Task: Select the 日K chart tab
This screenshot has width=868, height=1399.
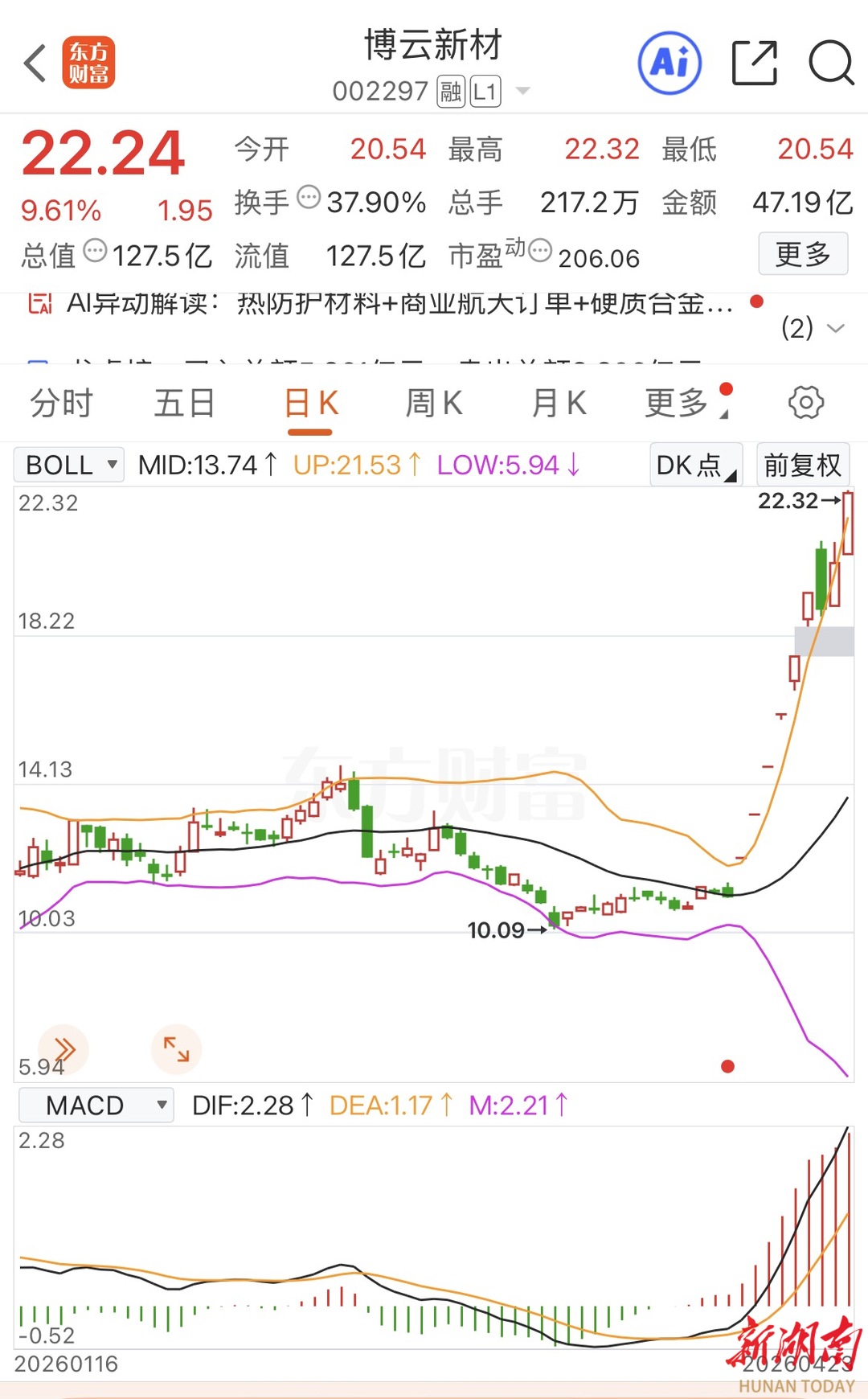Action: click(x=311, y=403)
